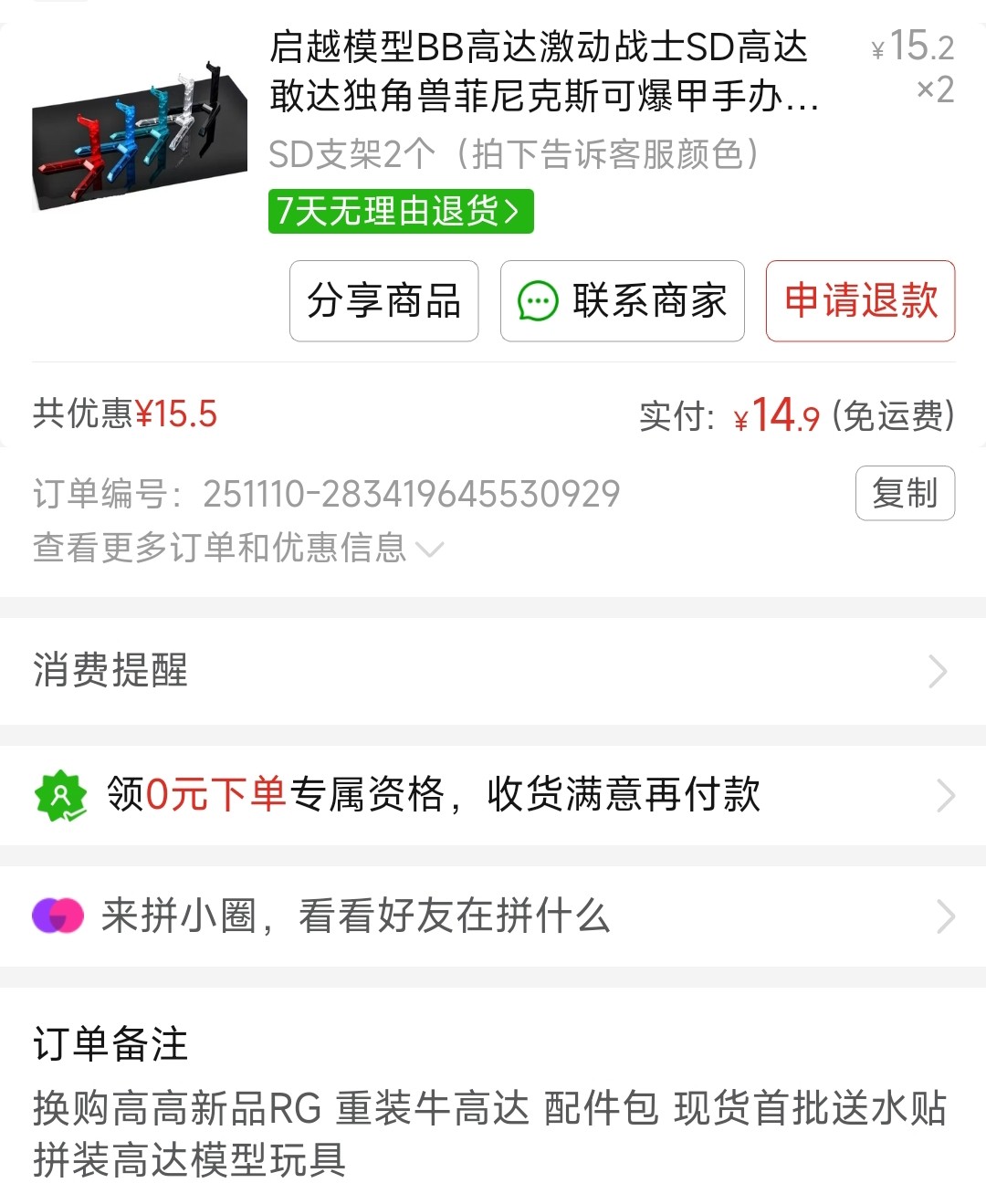The height and width of the screenshot is (1204, 986).
Task: Request a refund with 申请退款
Action: click(x=860, y=301)
